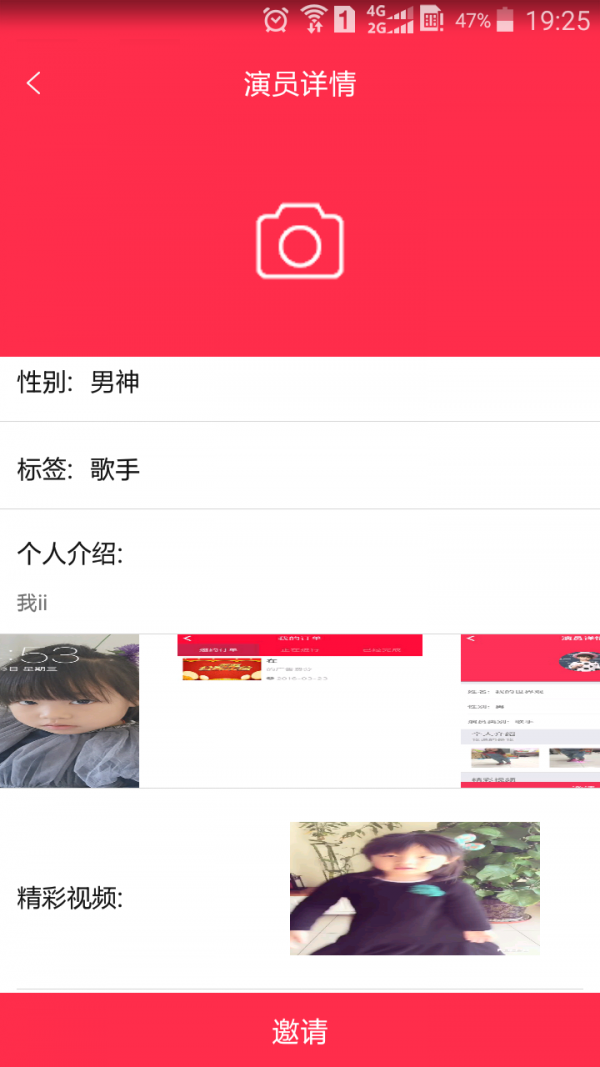Tap the camera photo placeholder
The width and height of the screenshot is (600, 1067).
pos(300,240)
